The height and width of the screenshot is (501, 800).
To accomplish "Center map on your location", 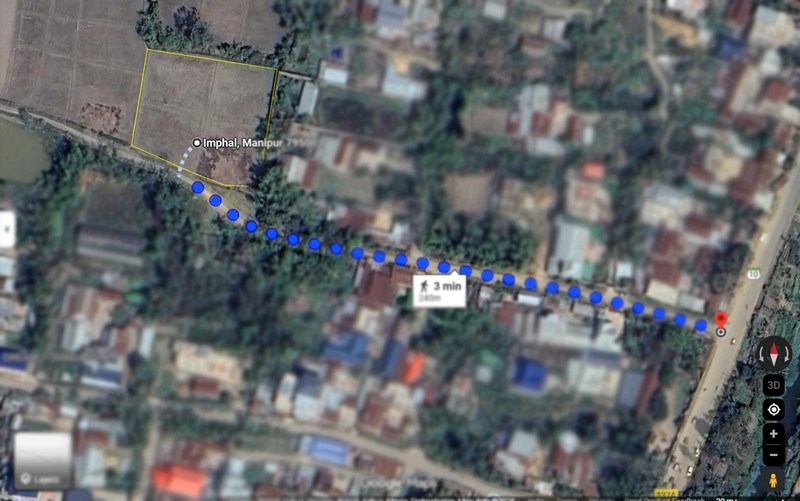I will click(x=774, y=410).
